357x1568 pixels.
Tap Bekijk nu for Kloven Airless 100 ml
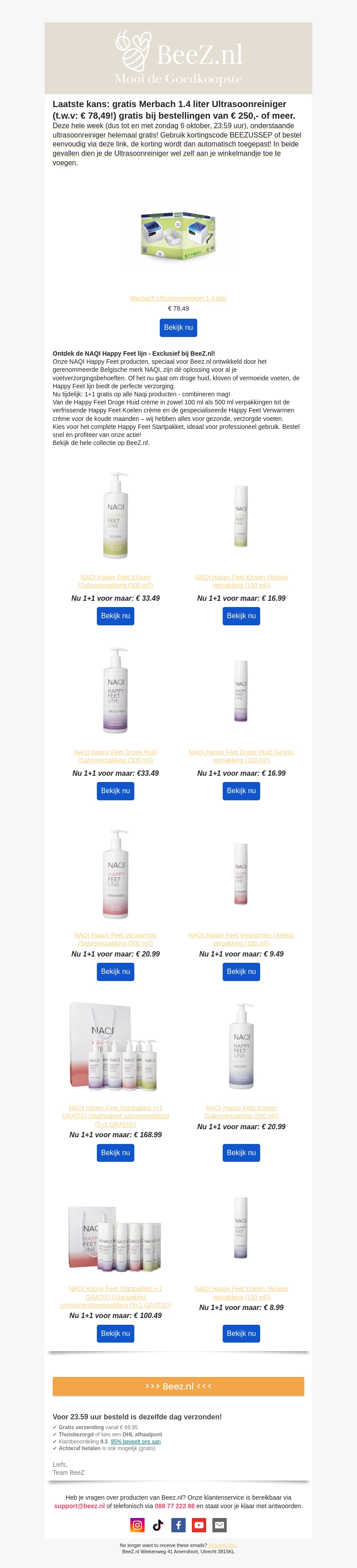[241, 616]
